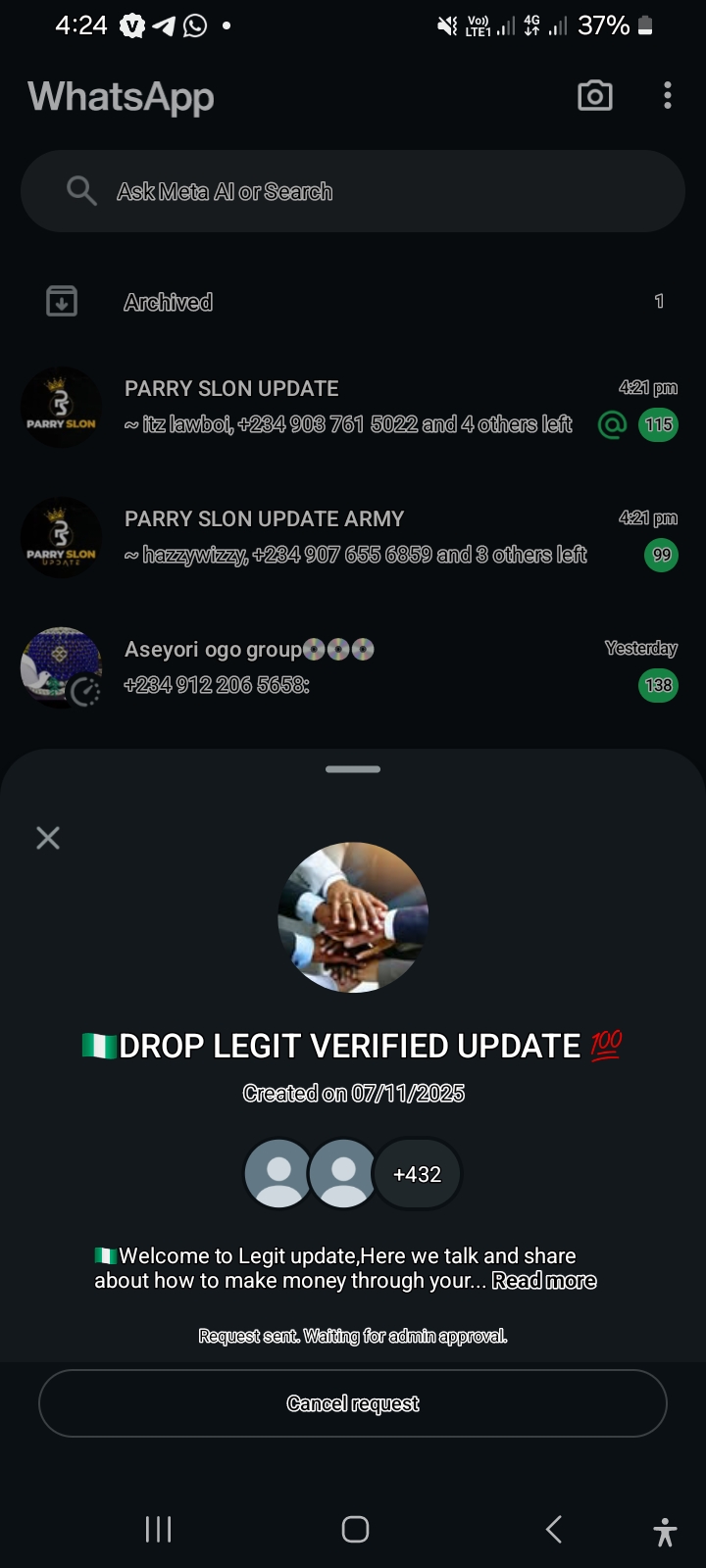Open the PARRY SLON UPDATE ARMY chat
Image resolution: width=706 pixels, height=1568 pixels.
tap(353, 537)
